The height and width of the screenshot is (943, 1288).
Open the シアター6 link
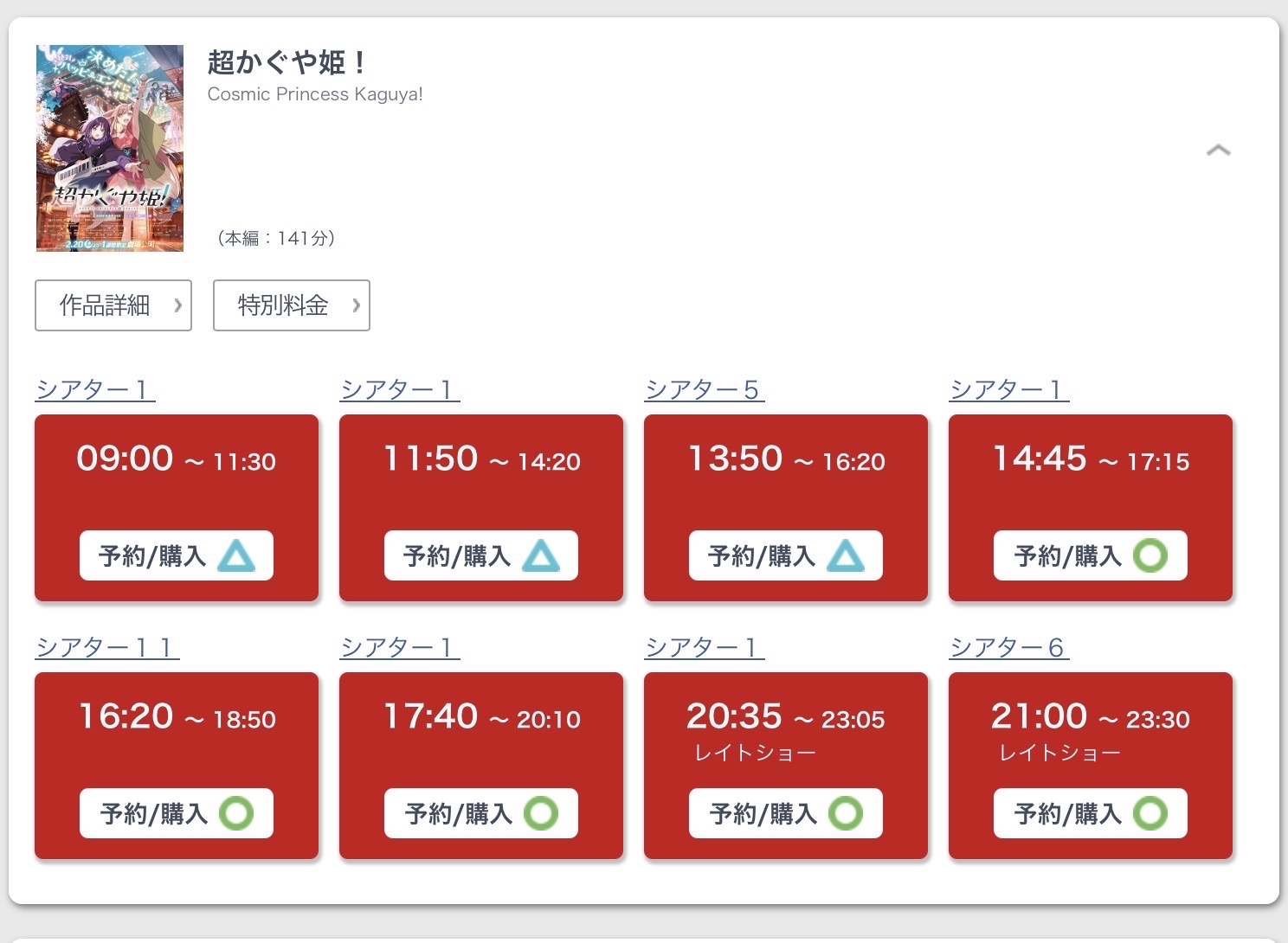click(1008, 648)
